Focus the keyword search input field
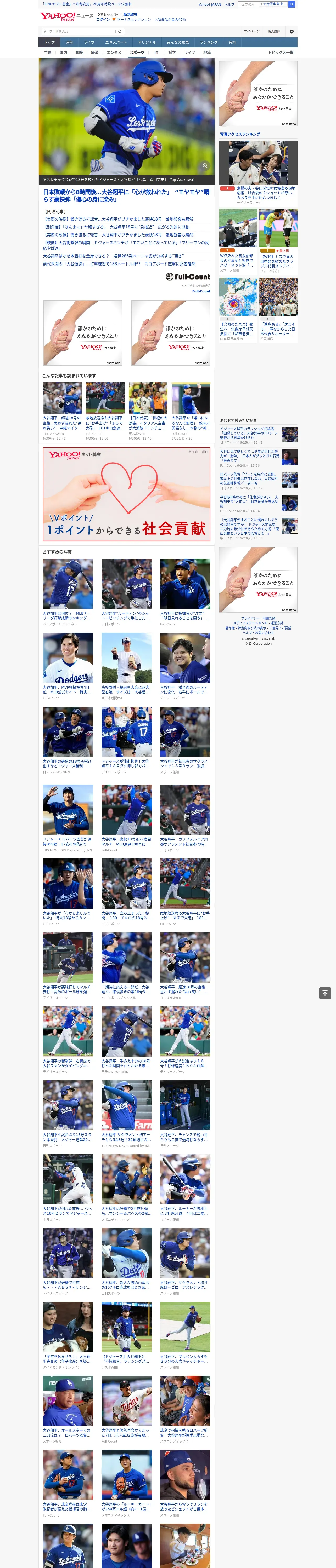 pyautogui.click(x=78, y=31)
